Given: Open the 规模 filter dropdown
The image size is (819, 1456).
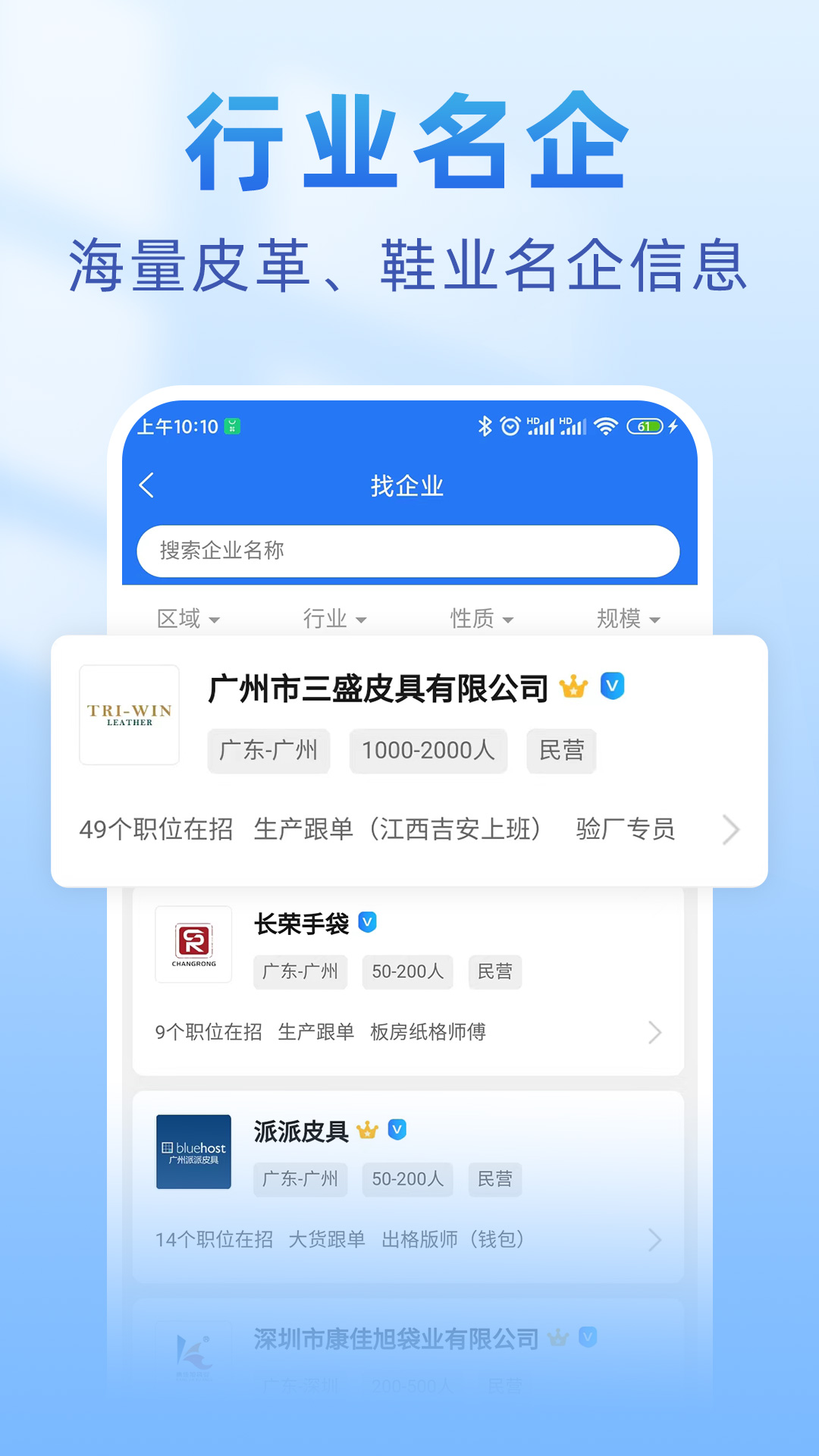Looking at the screenshot, I should click(628, 618).
